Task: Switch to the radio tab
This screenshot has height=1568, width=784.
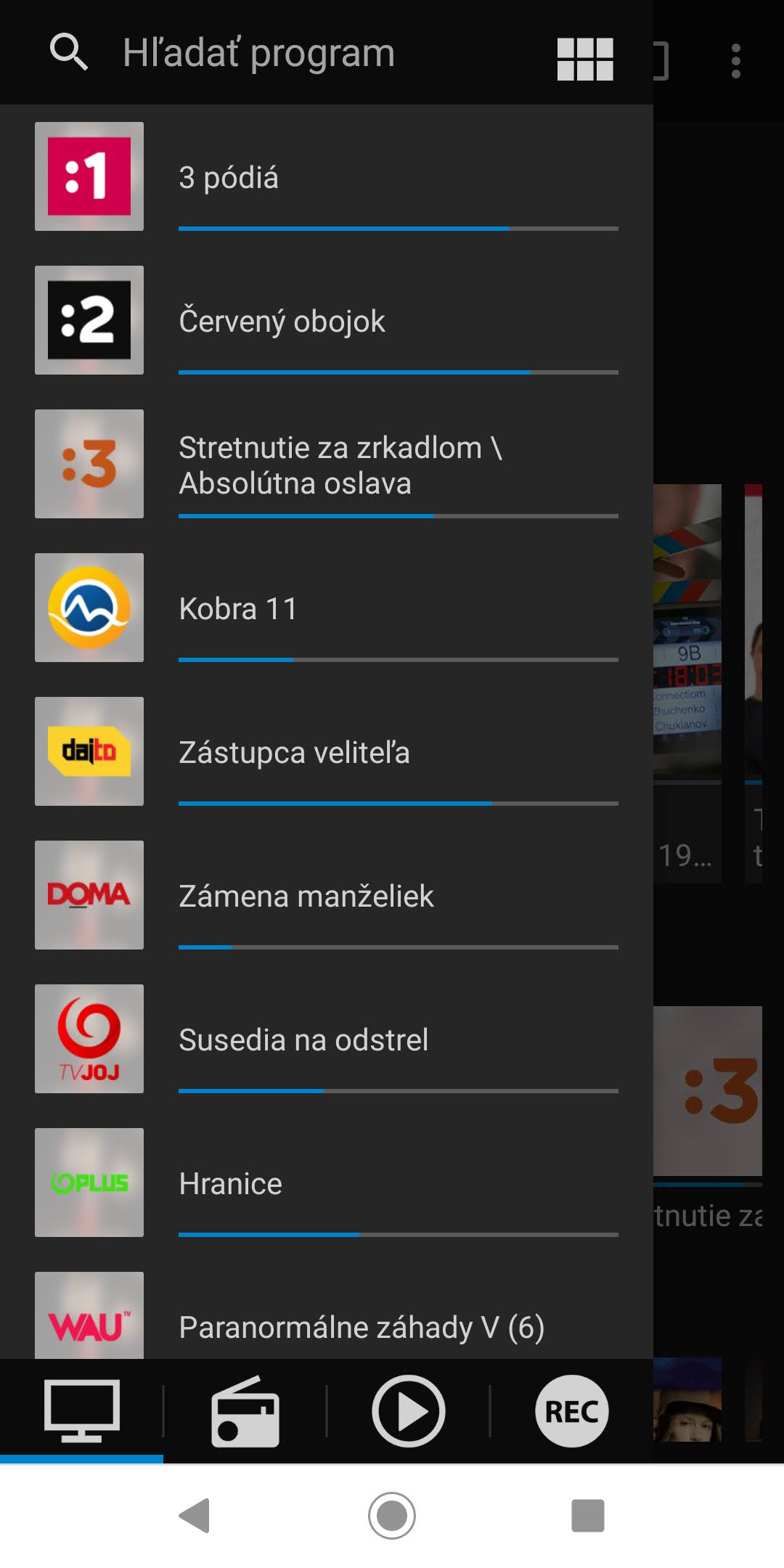Action: [x=245, y=1411]
